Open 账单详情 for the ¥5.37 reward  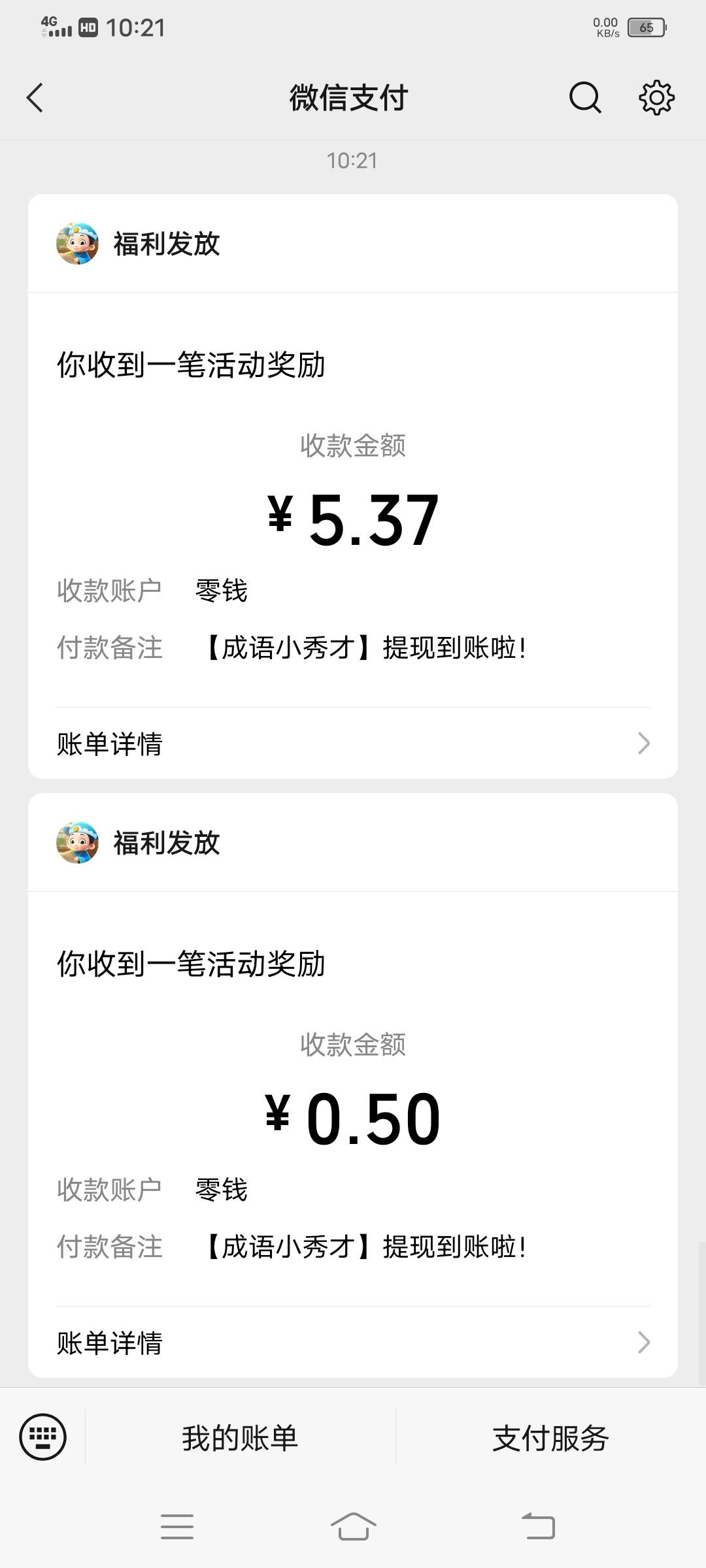[353, 743]
